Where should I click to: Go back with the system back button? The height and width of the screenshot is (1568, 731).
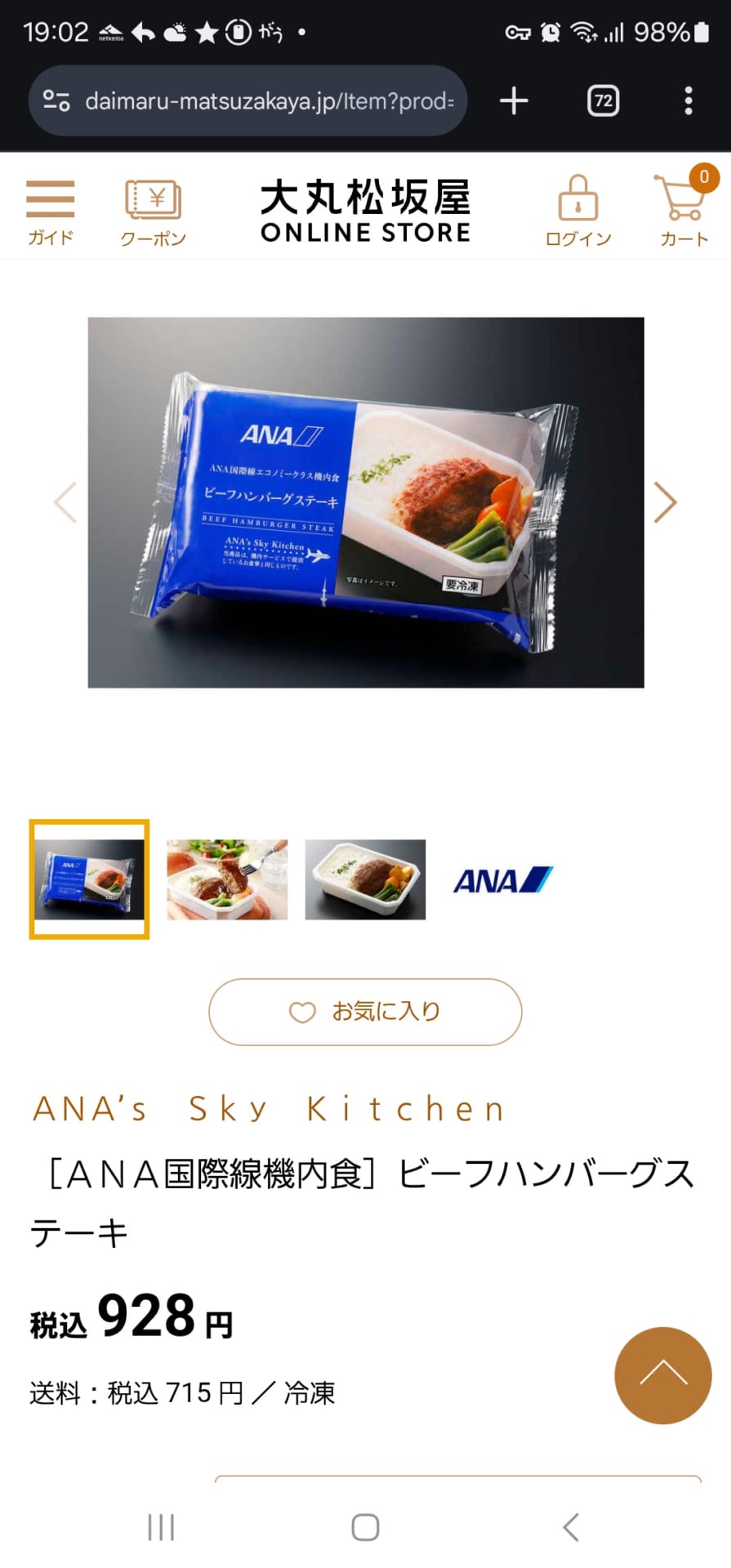click(x=571, y=1526)
